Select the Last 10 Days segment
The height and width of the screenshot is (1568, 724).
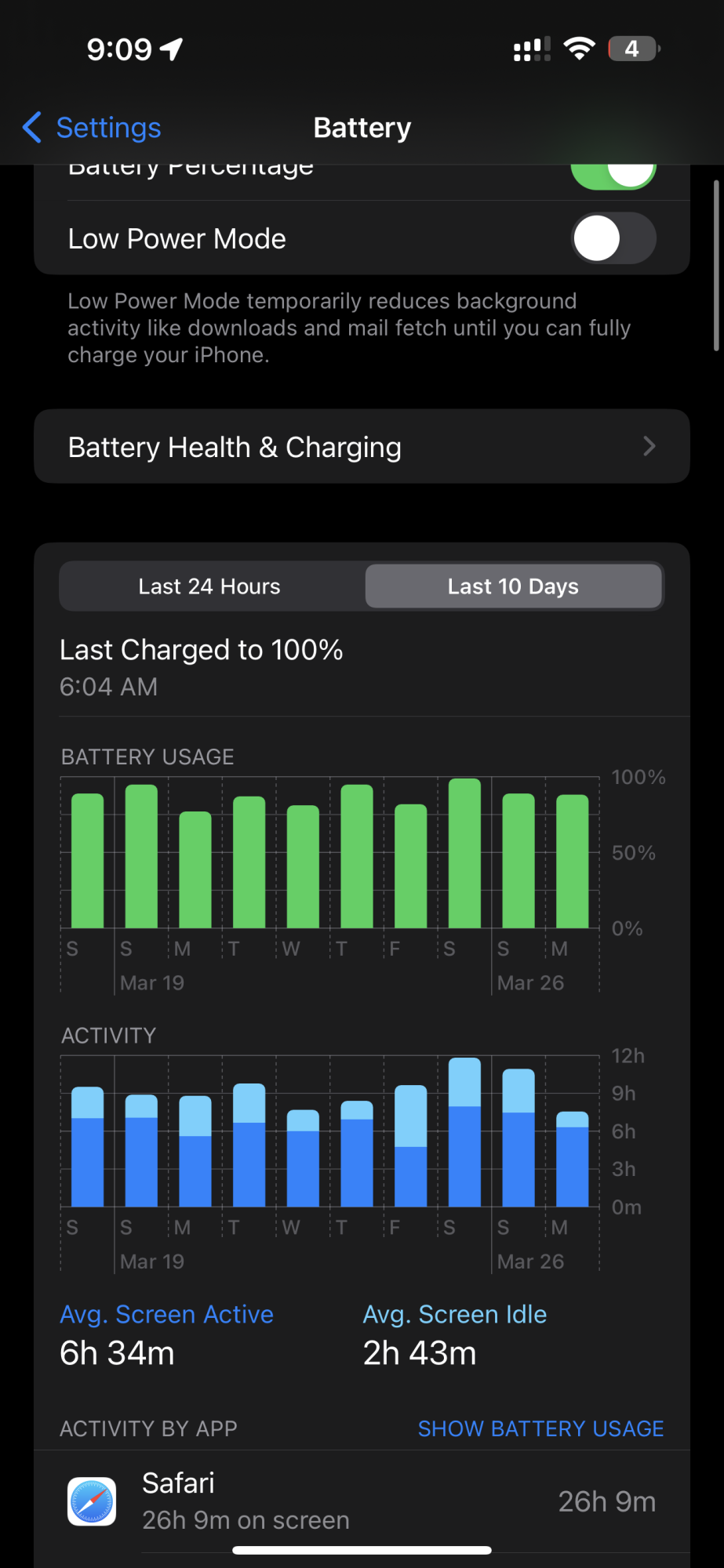click(514, 586)
